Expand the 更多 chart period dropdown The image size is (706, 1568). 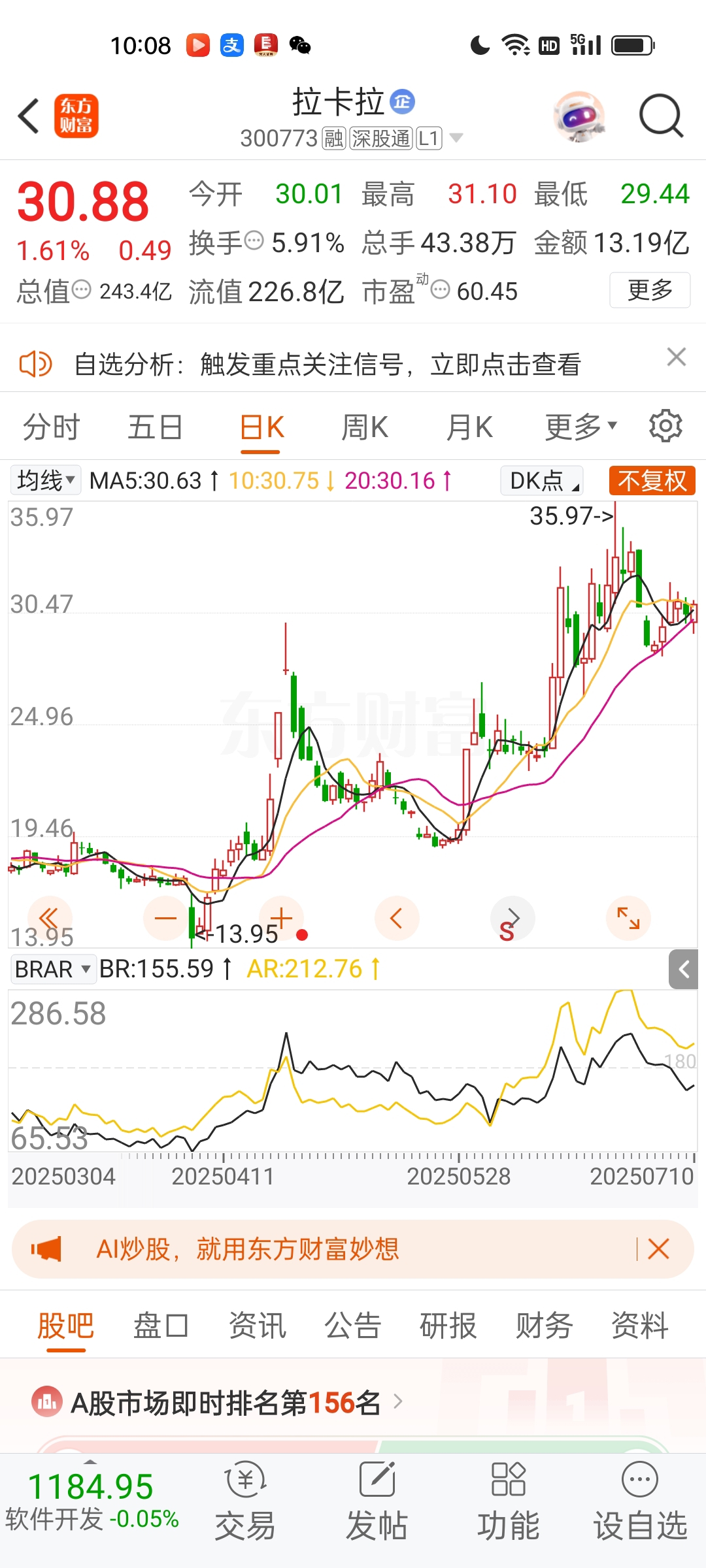tap(581, 427)
